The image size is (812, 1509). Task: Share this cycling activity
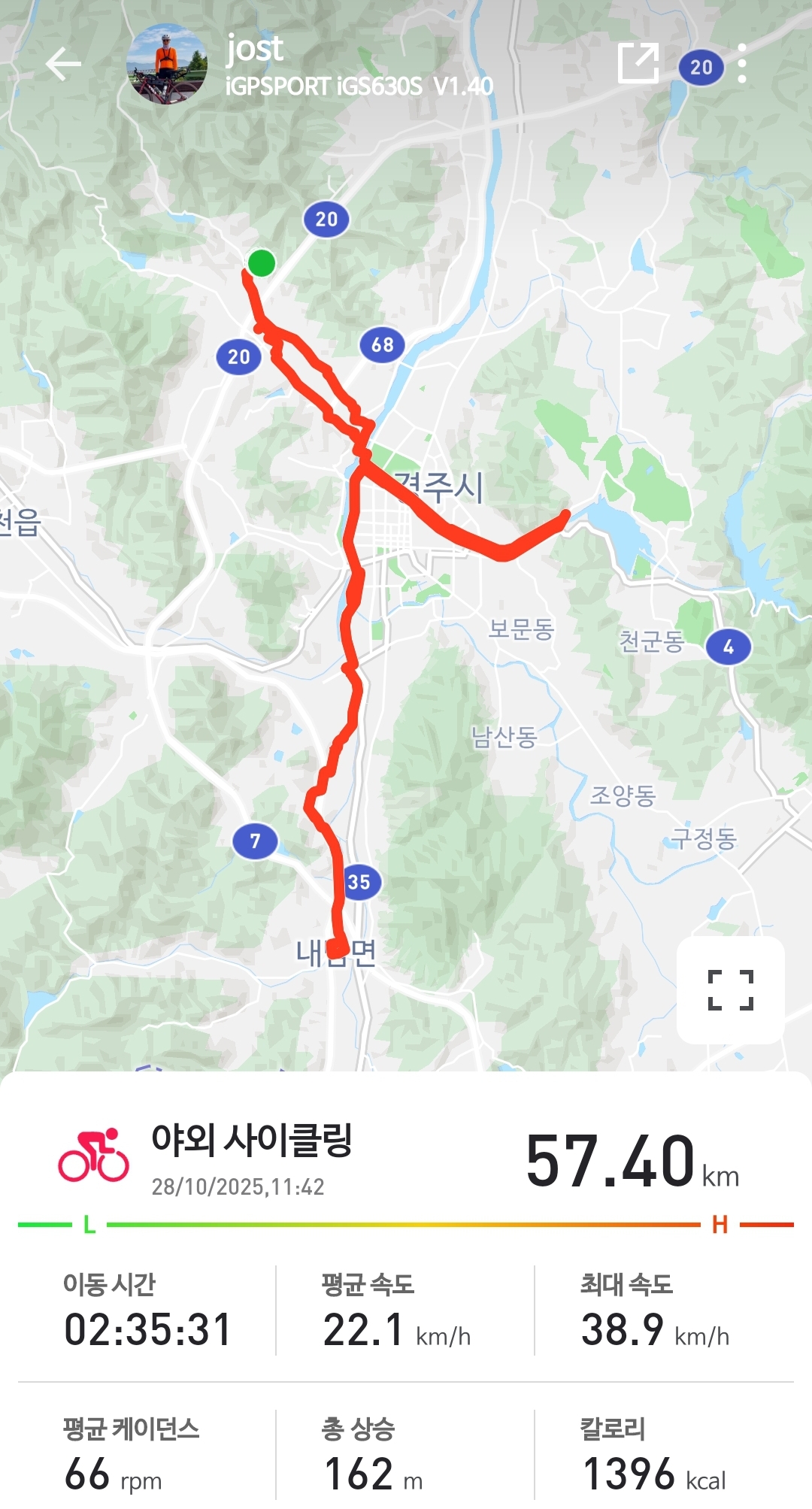pos(638,63)
